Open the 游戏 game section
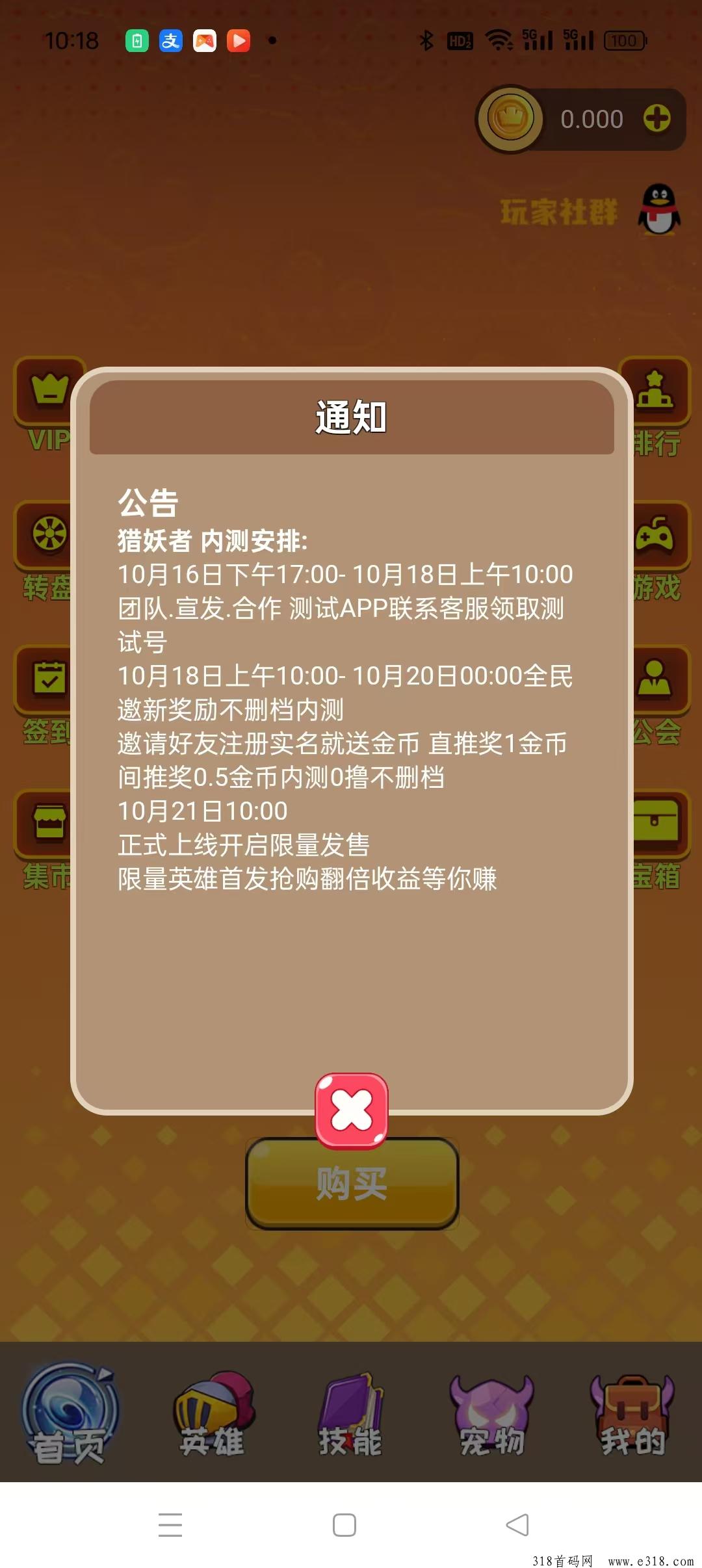 click(x=656, y=551)
